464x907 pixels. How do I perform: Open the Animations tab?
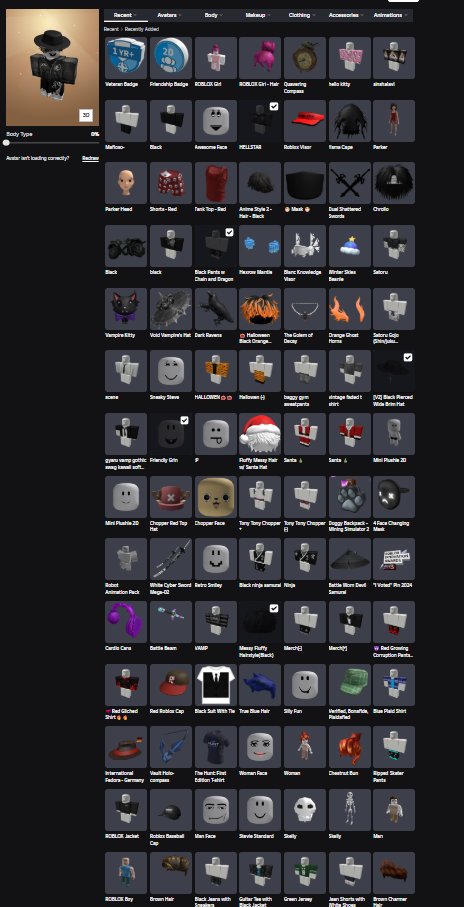coord(389,15)
